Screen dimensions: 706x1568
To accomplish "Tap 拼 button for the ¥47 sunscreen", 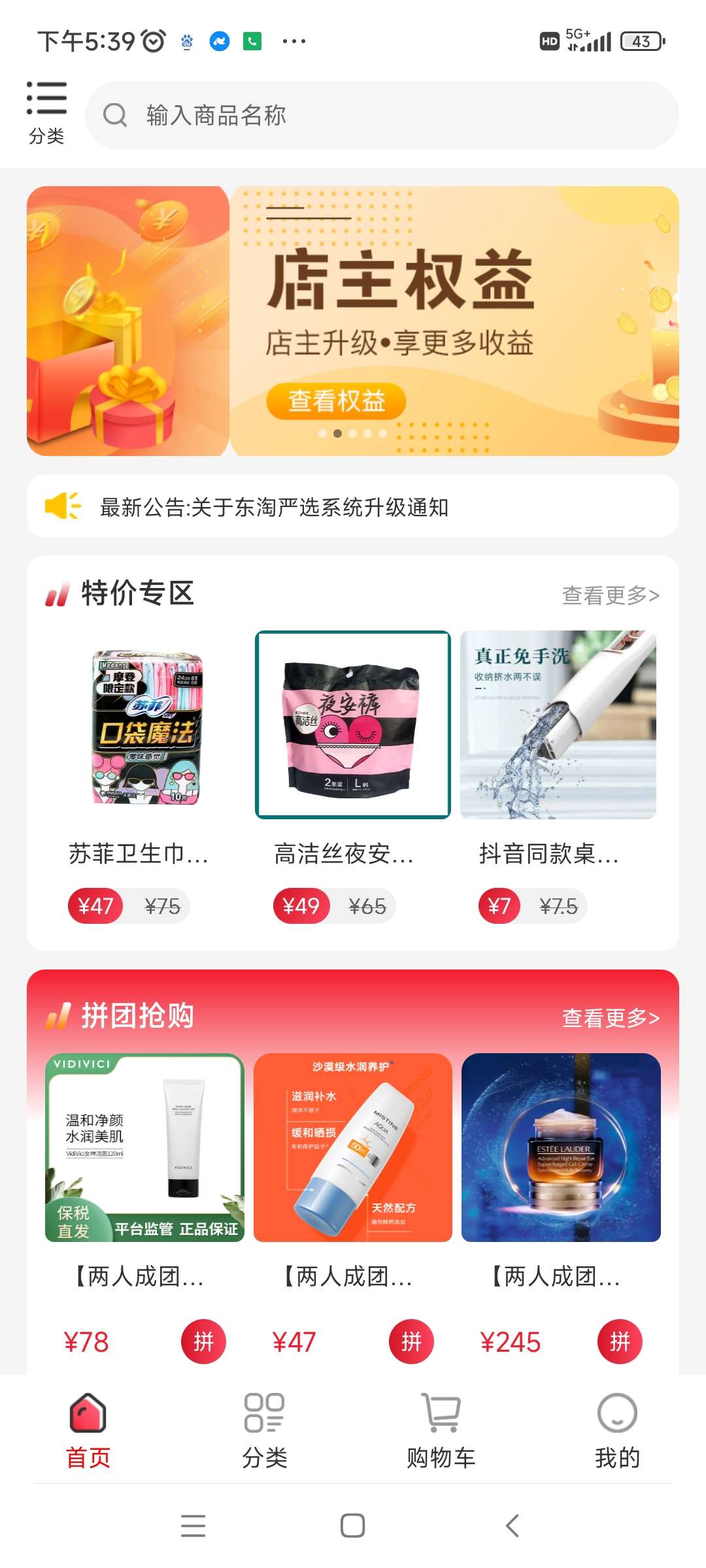I will [x=411, y=1342].
